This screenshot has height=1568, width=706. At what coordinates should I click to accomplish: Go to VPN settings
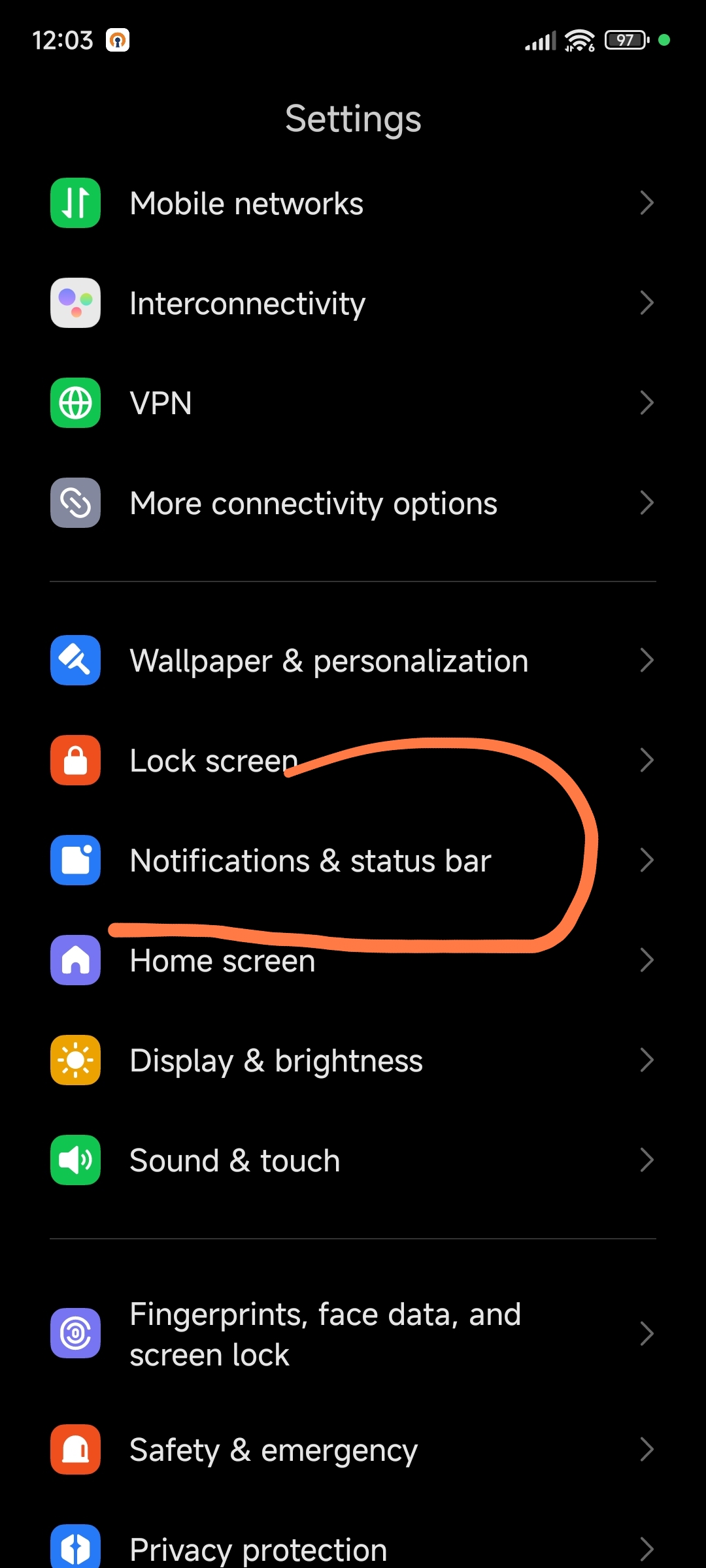tap(353, 403)
